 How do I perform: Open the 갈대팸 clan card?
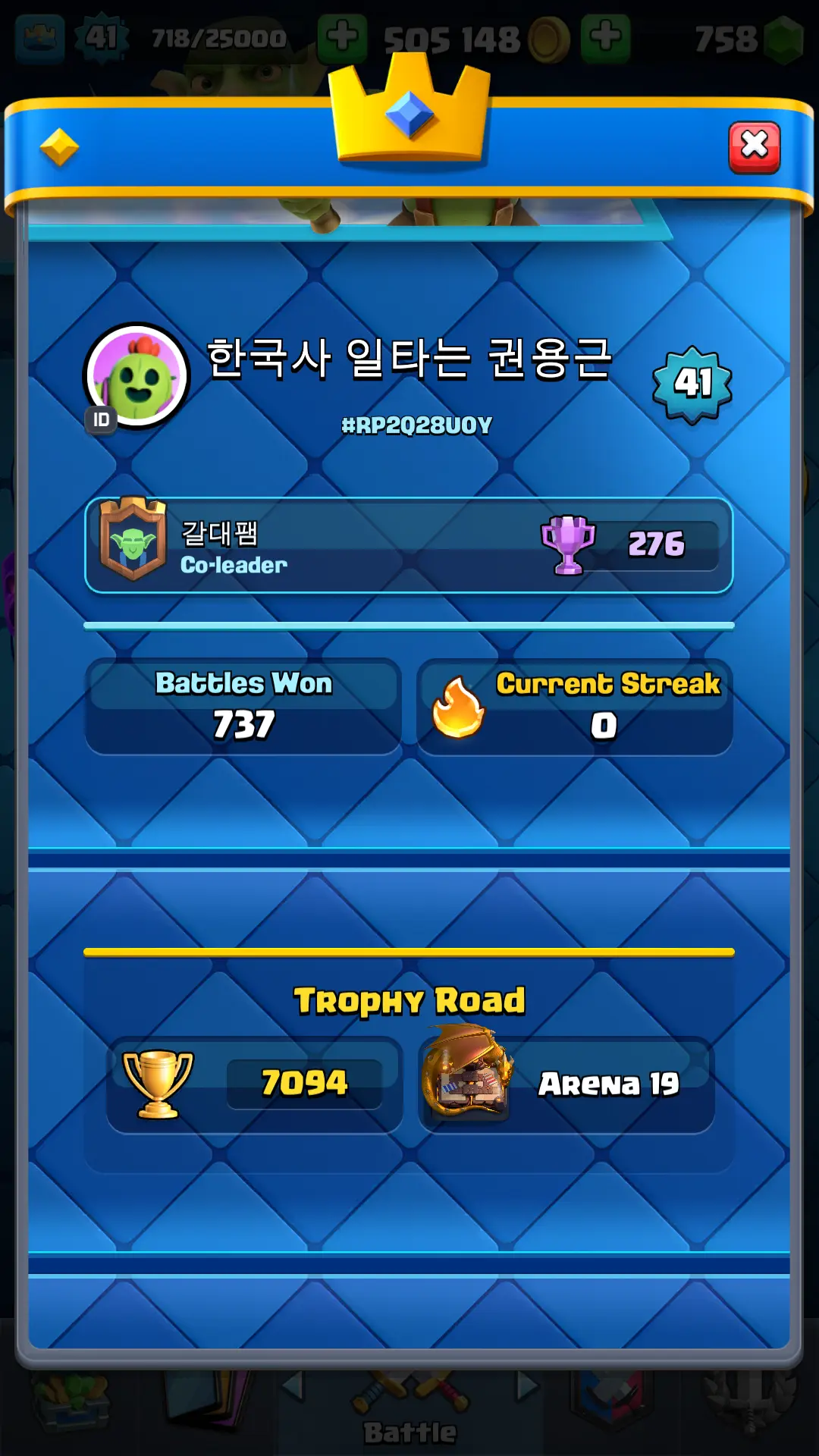408,545
